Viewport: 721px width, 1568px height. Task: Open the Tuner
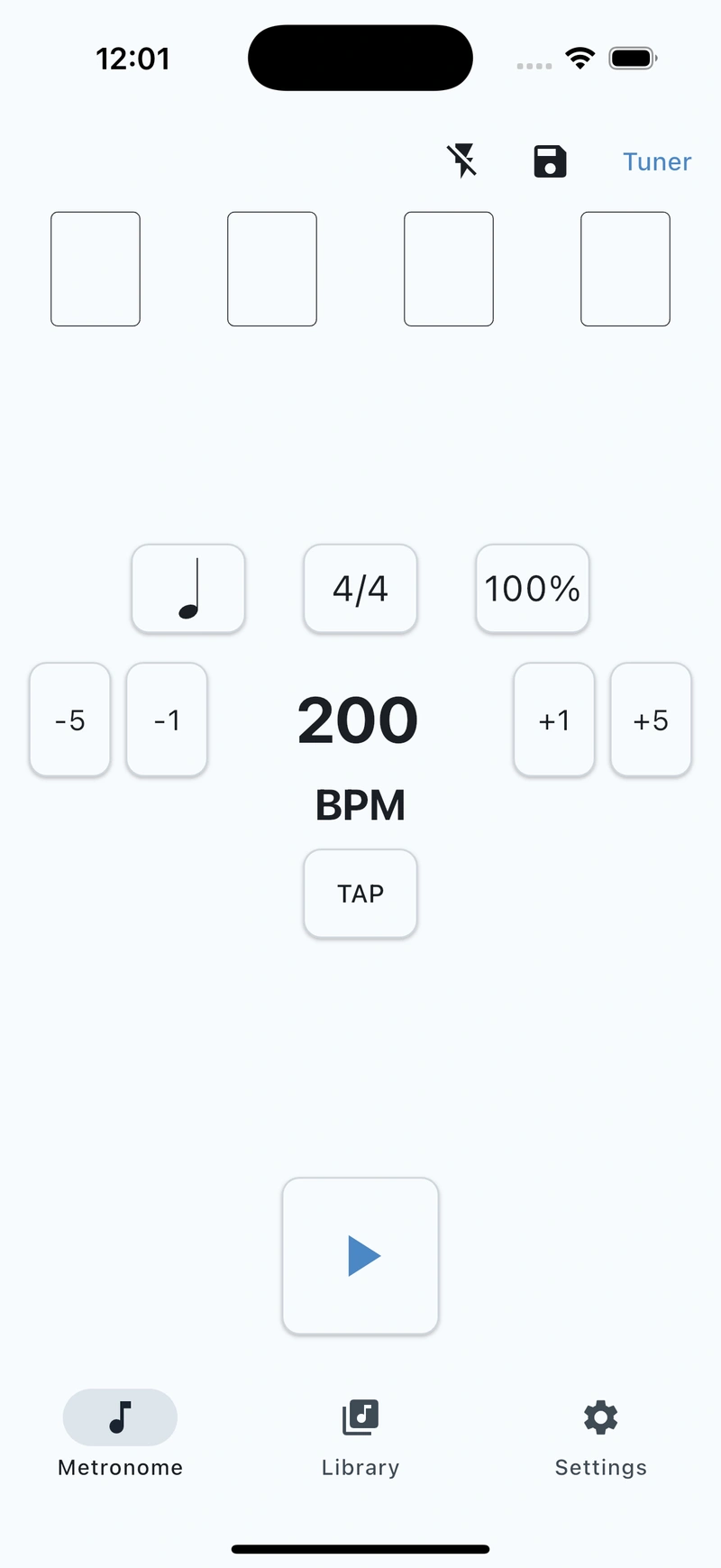point(657,160)
